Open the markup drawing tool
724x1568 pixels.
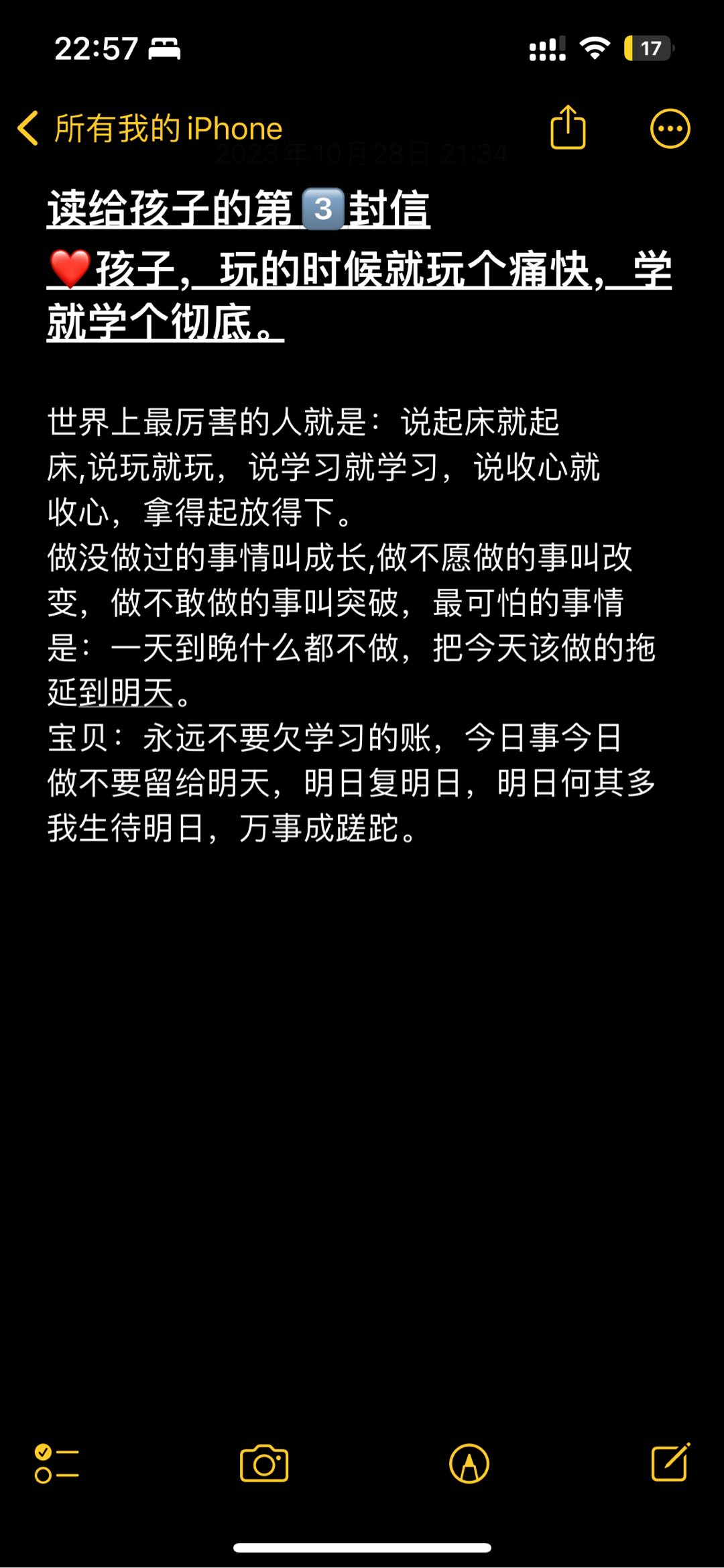[x=469, y=1463]
